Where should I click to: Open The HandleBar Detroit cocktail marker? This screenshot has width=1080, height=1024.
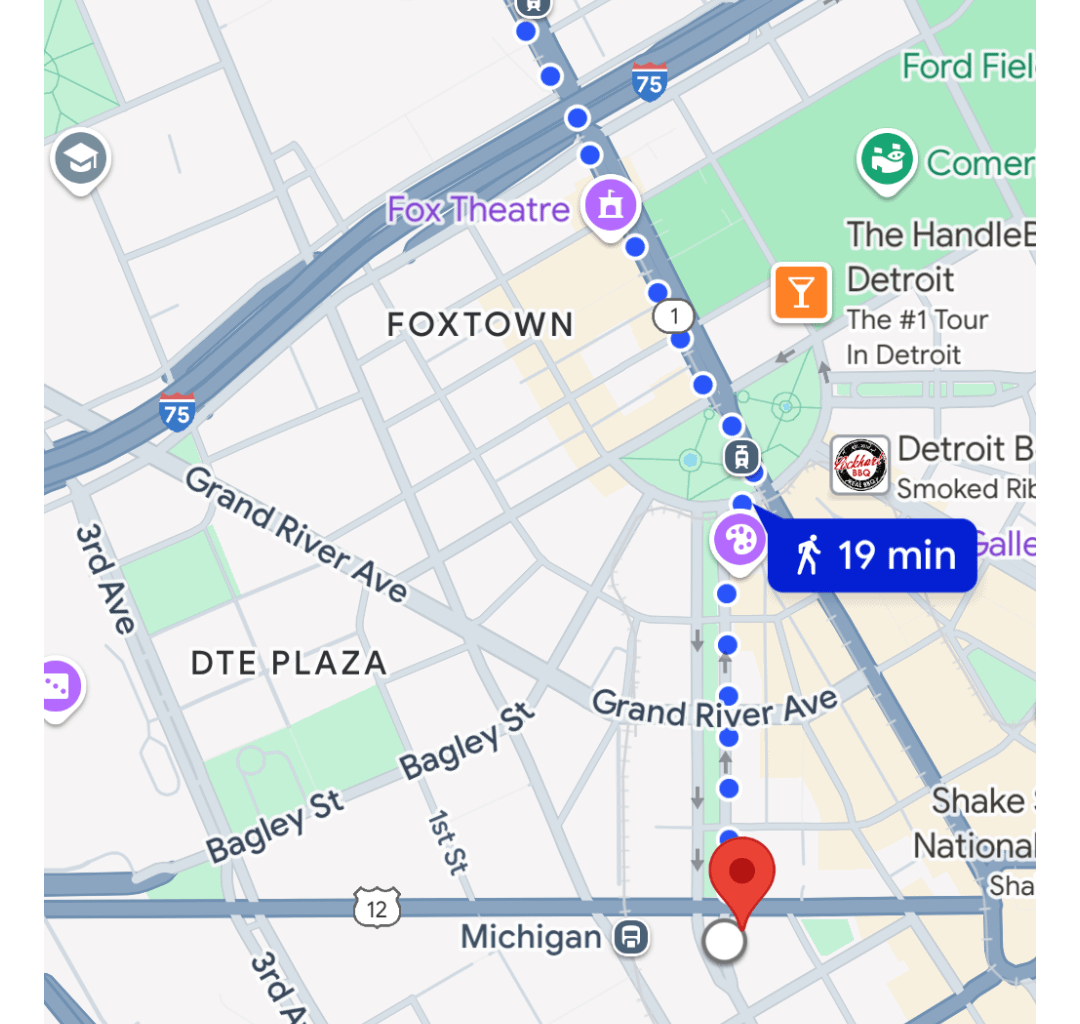coord(801,292)
